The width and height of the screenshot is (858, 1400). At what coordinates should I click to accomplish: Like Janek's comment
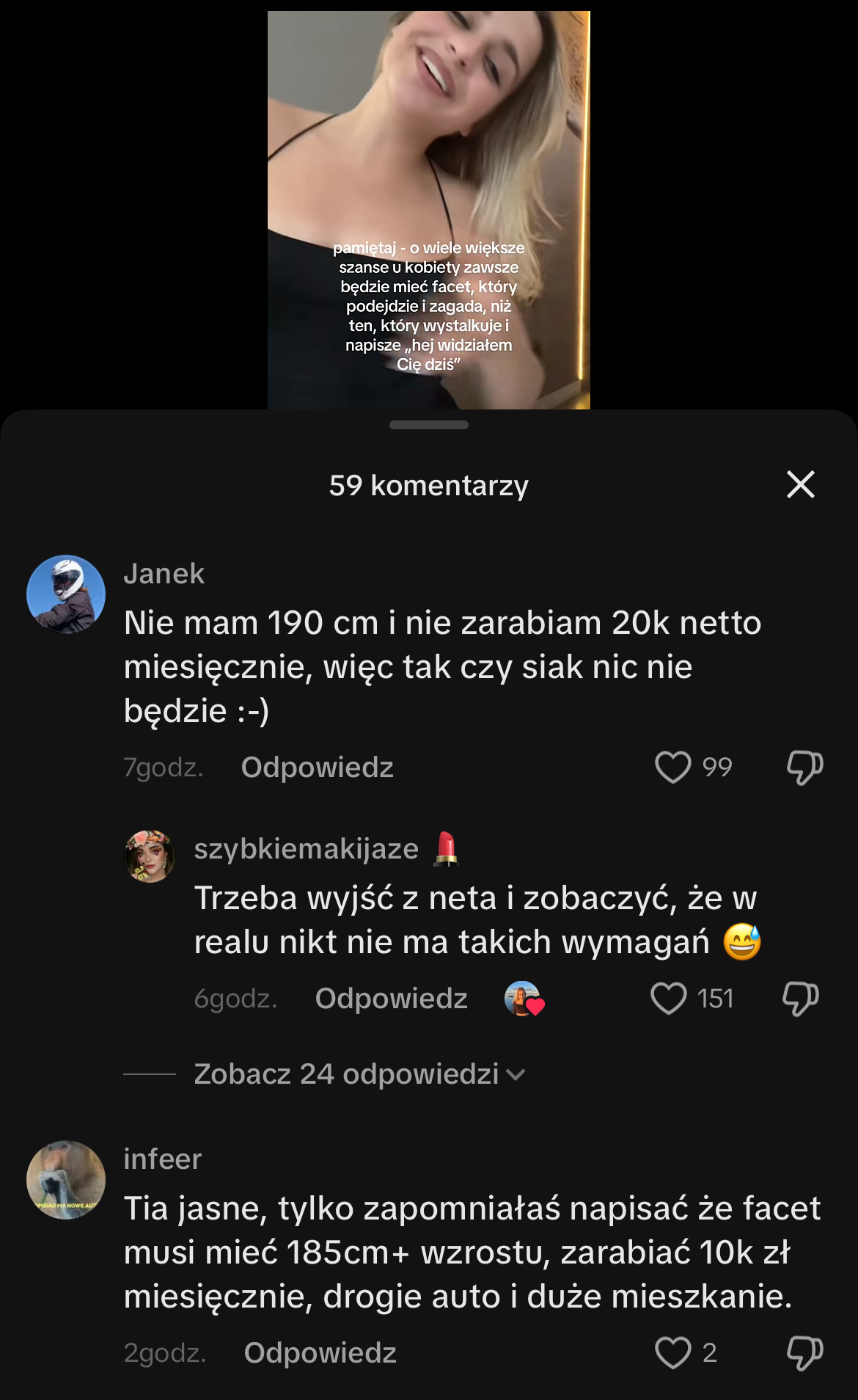[672, 768]
